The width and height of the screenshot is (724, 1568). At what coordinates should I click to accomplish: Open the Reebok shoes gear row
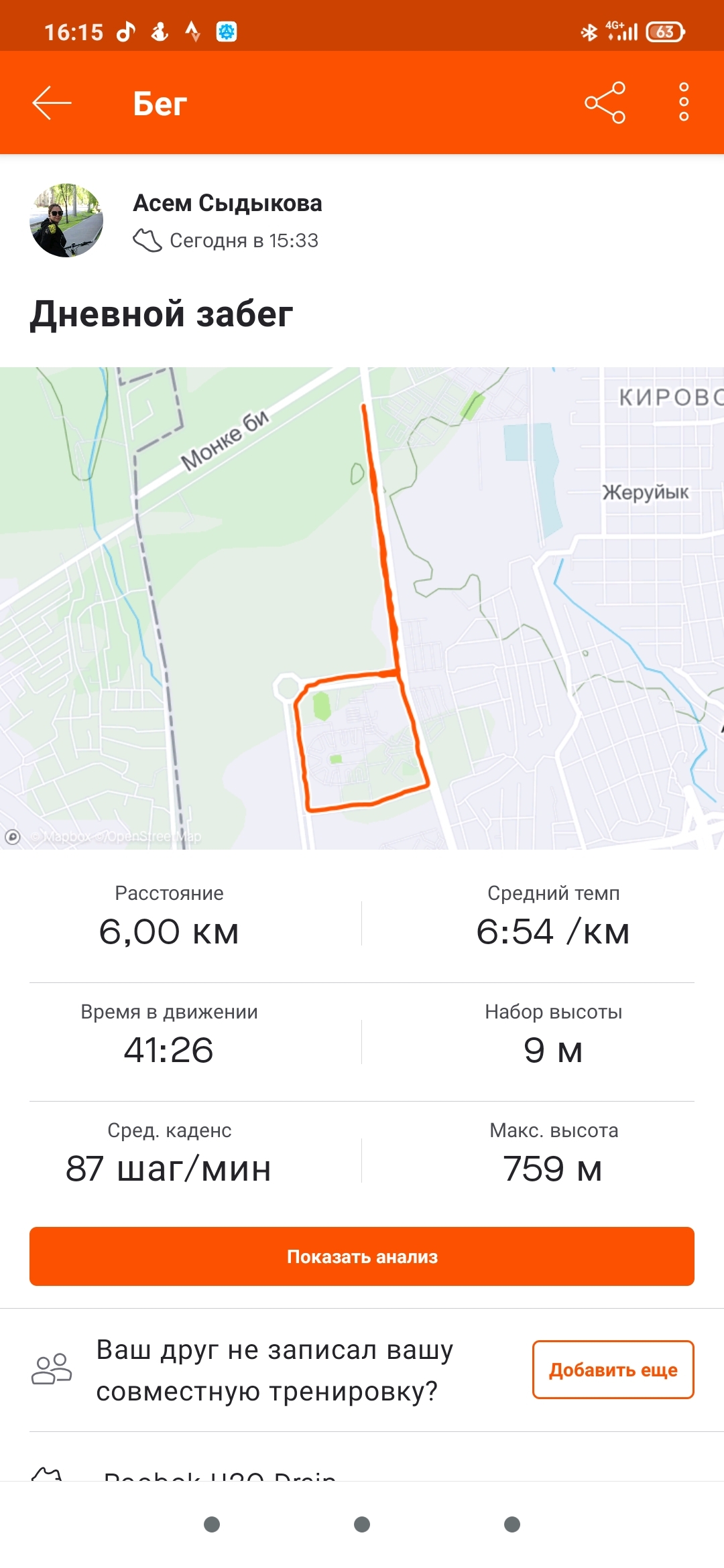pos(221,1473)
